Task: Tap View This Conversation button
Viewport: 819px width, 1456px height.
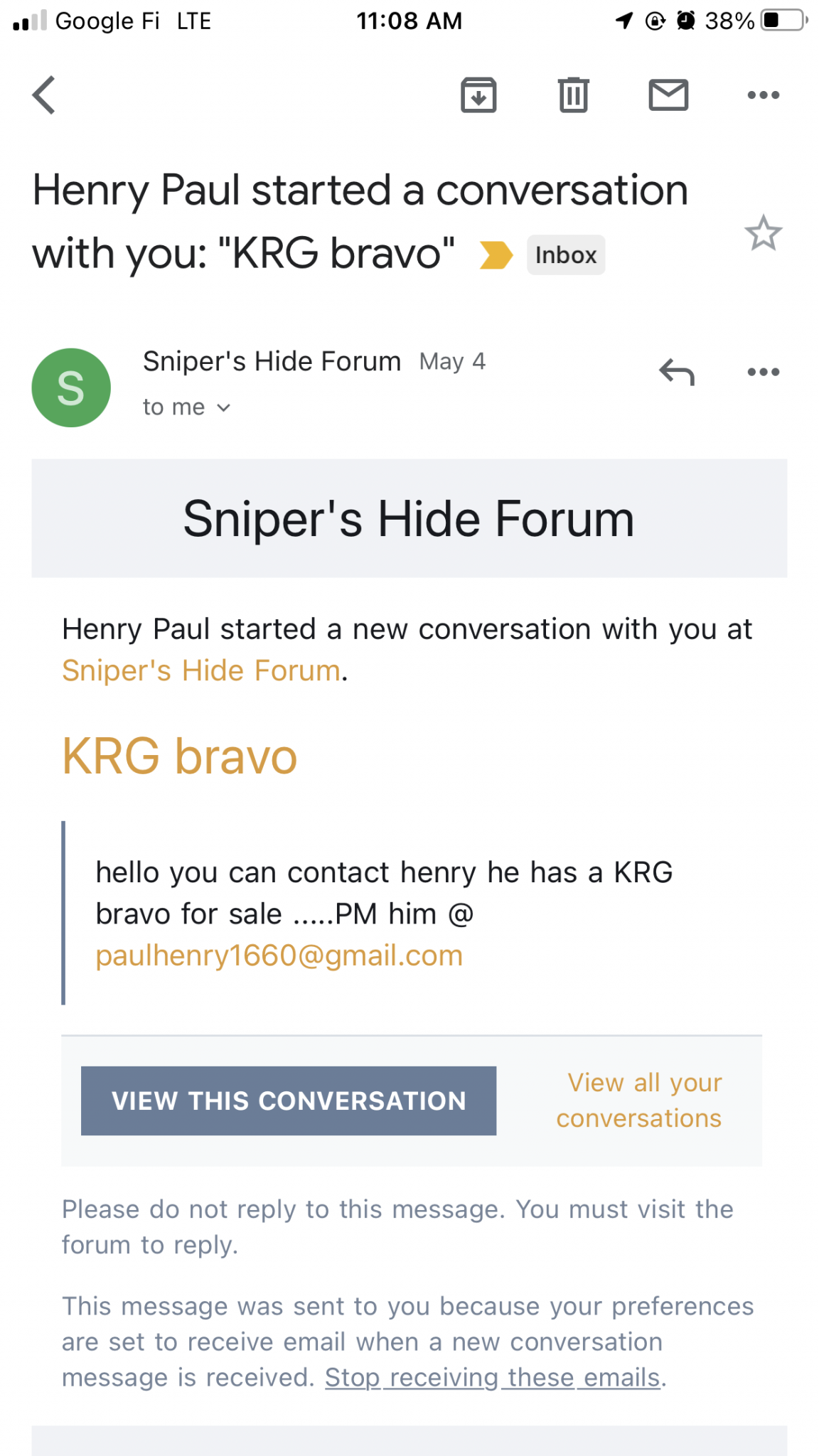Action: (289, 1101)
